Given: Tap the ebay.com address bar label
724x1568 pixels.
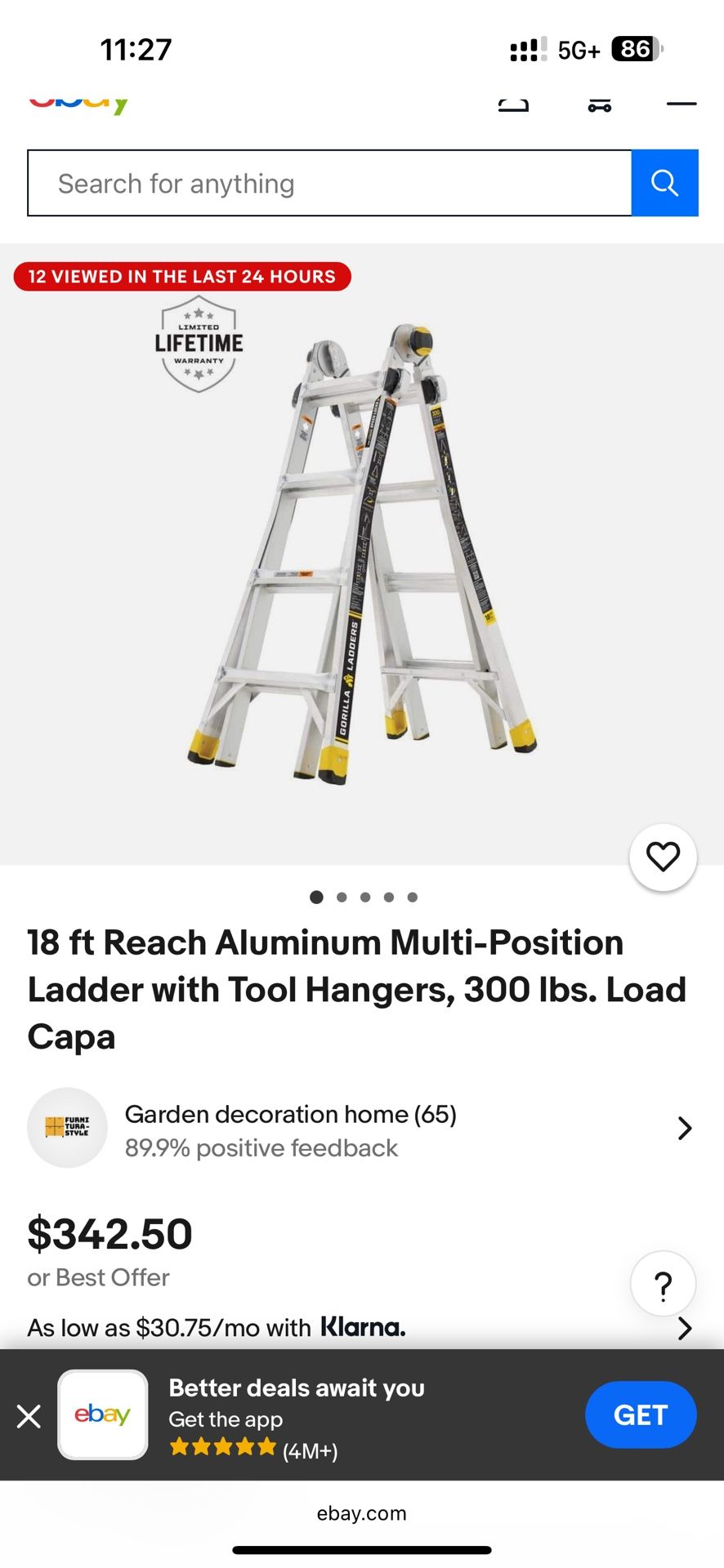Looking at the screenshot, I should pyautogui.click(x=361, y=1512).
